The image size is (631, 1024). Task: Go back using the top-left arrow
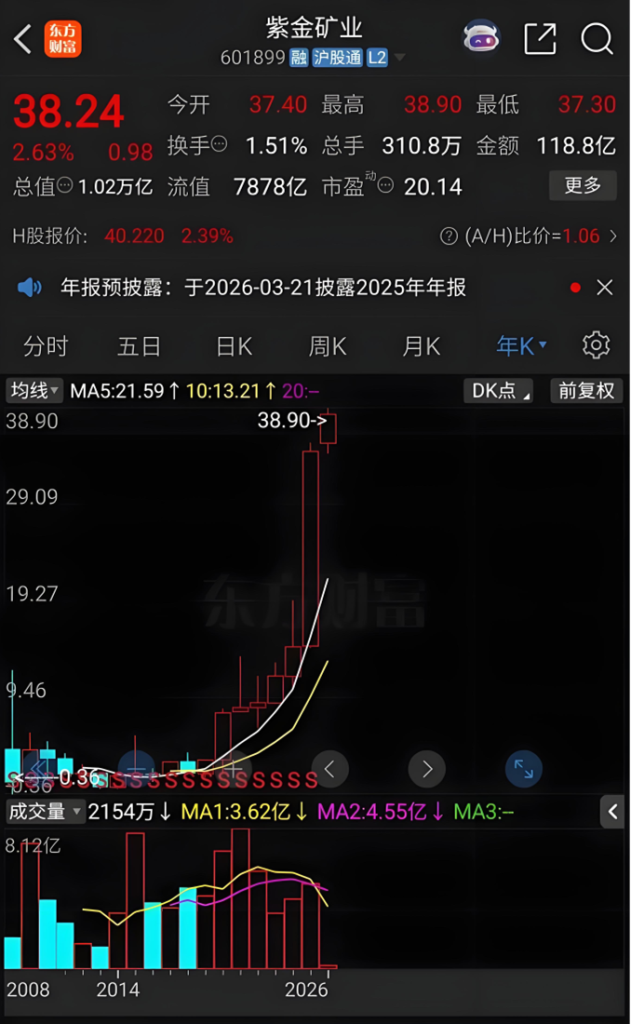point(23,39)
